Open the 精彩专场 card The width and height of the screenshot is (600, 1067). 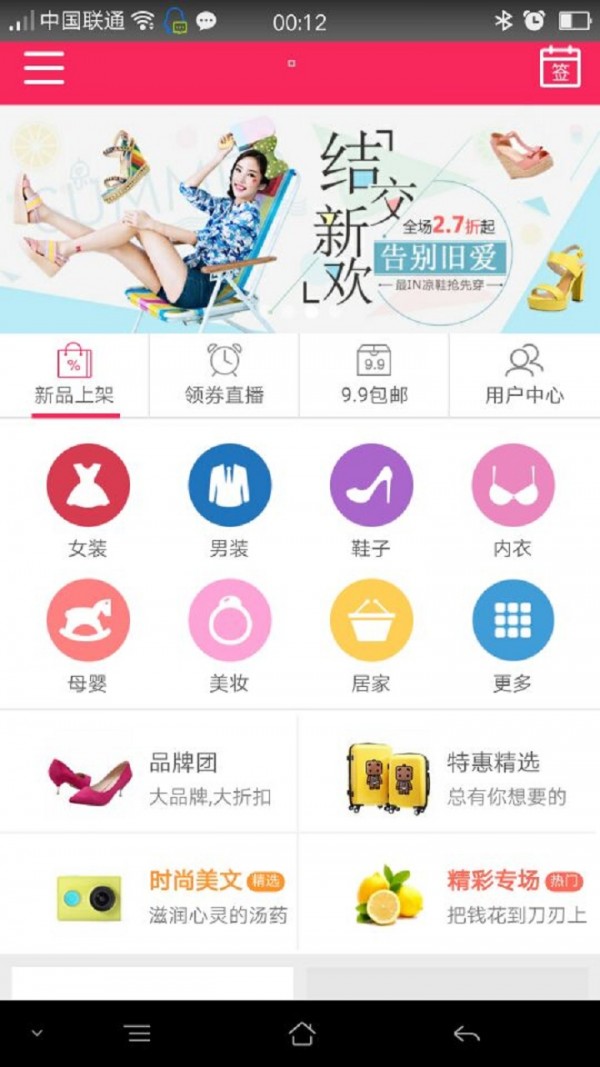pos(450,893)
